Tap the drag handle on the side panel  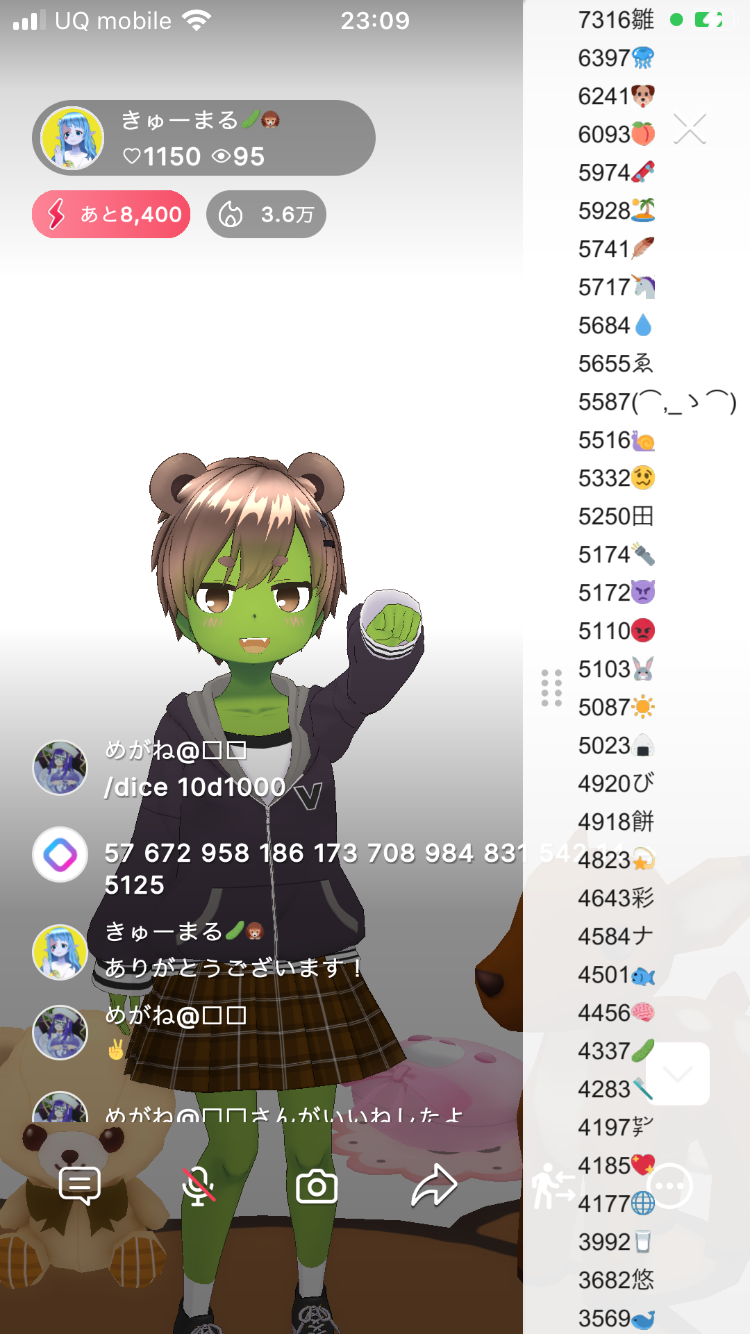pyautogui.click(x=551, y=688)
